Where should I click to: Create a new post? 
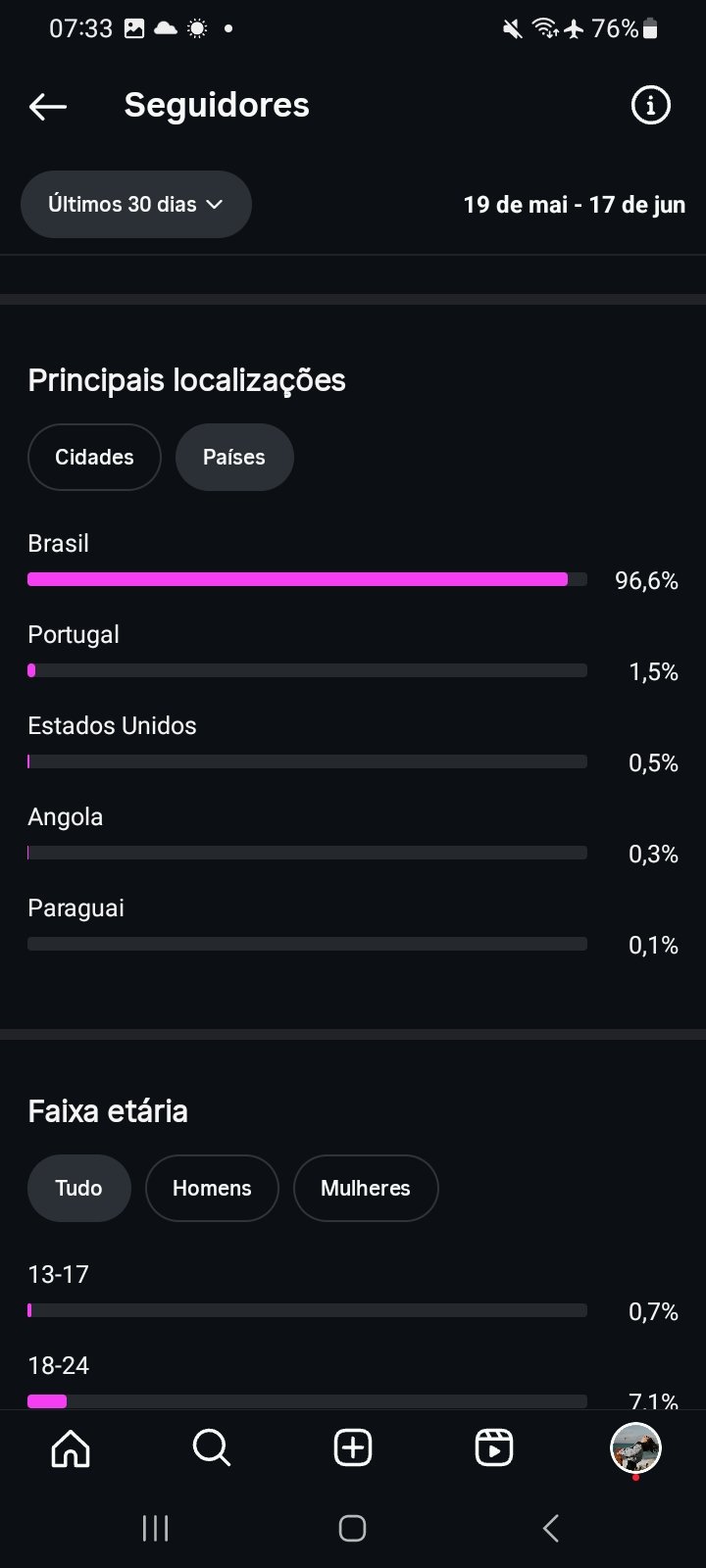point(353,1447)
